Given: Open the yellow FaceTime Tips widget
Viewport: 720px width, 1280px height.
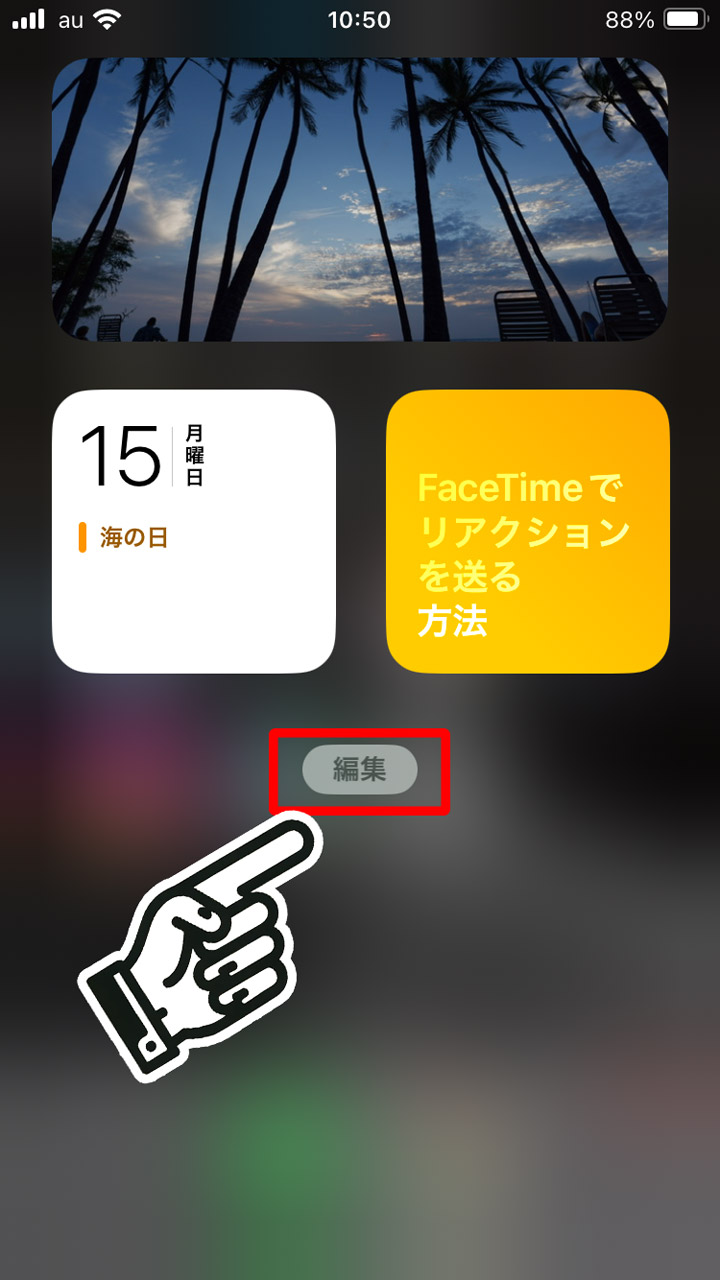Looking at the screenshot, I should click(527, 530).
